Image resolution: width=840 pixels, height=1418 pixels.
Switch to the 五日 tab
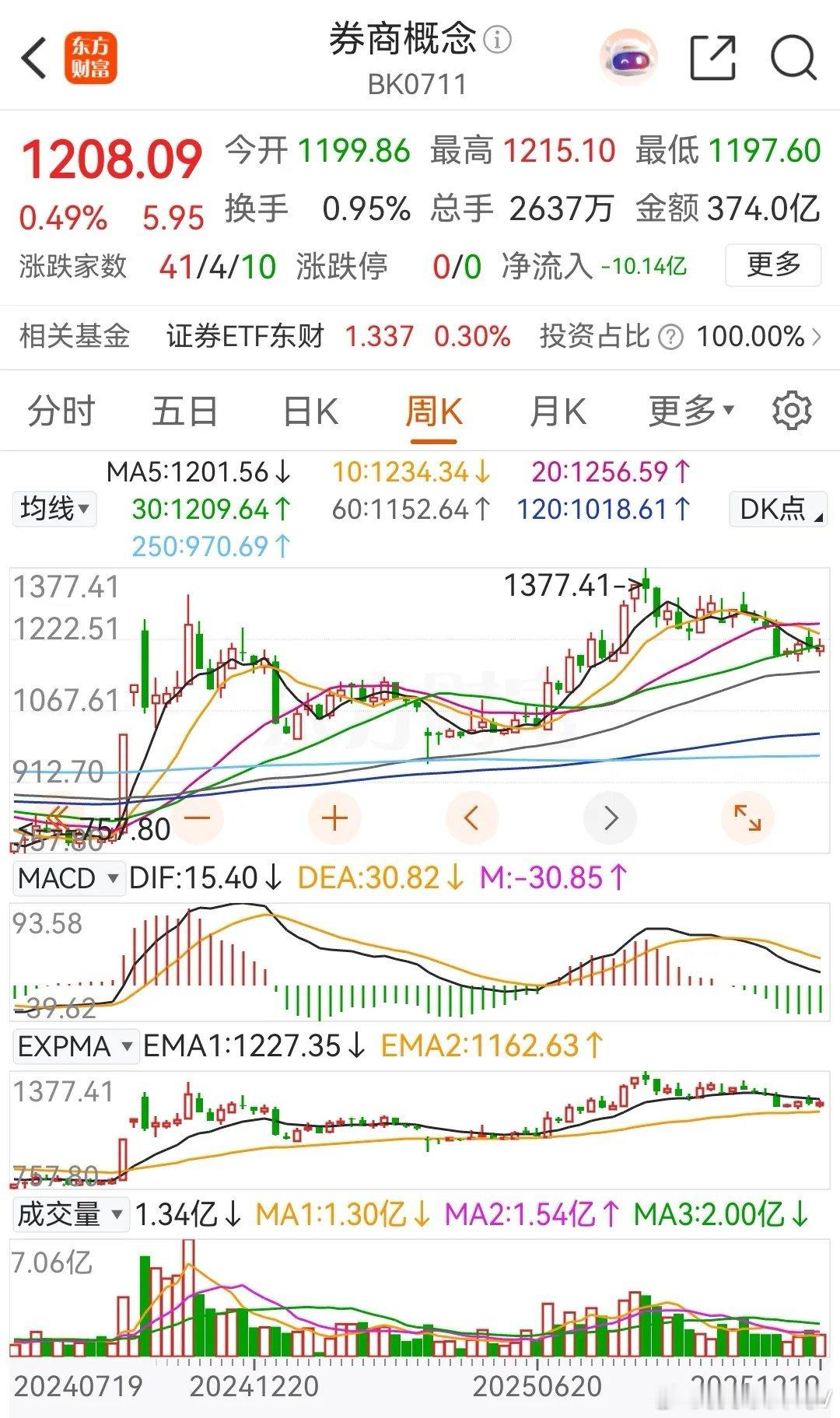184,411
